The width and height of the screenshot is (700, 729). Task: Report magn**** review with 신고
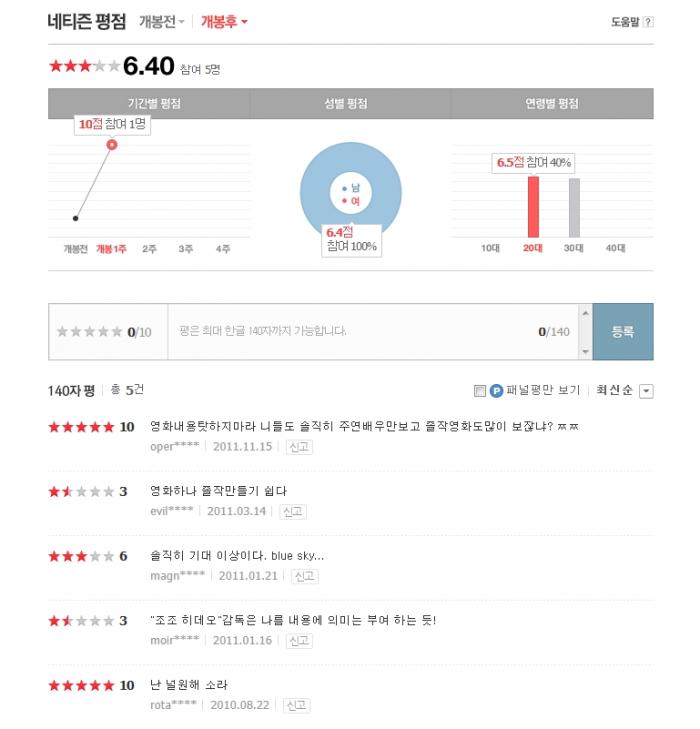[x=304, y=576]
